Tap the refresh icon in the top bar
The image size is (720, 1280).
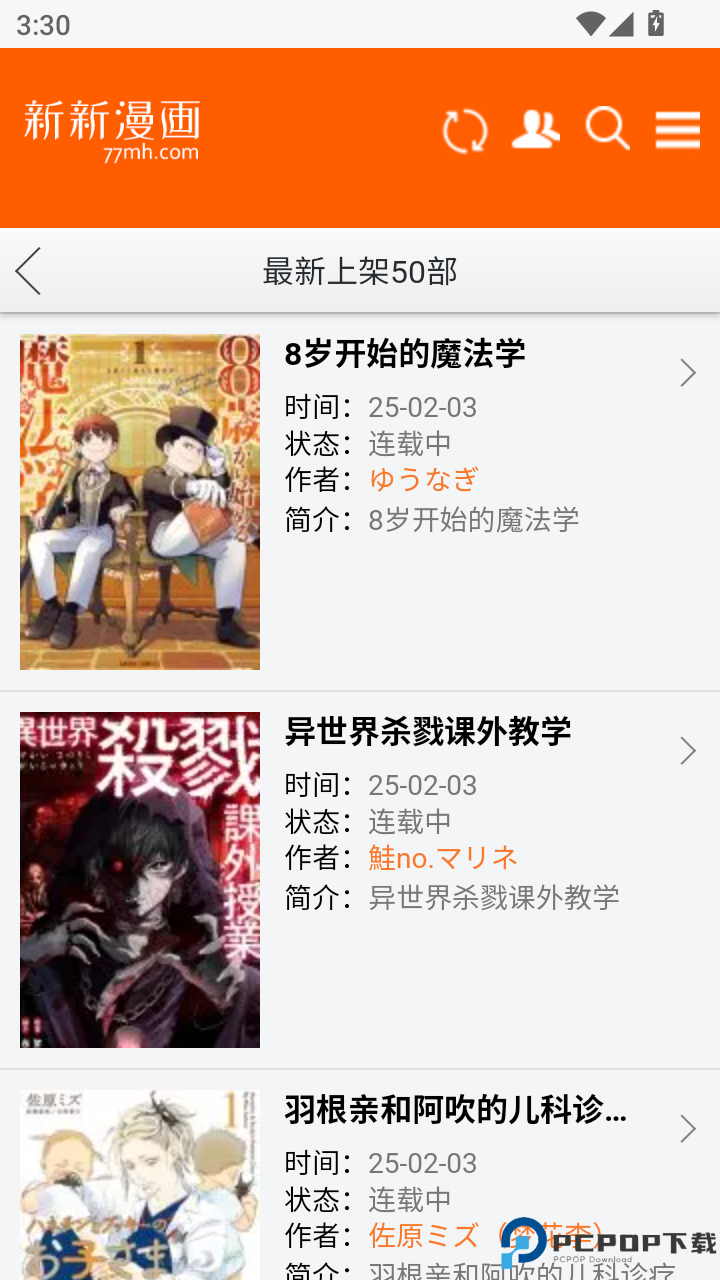pyautogui.click(x=465, y=130)
